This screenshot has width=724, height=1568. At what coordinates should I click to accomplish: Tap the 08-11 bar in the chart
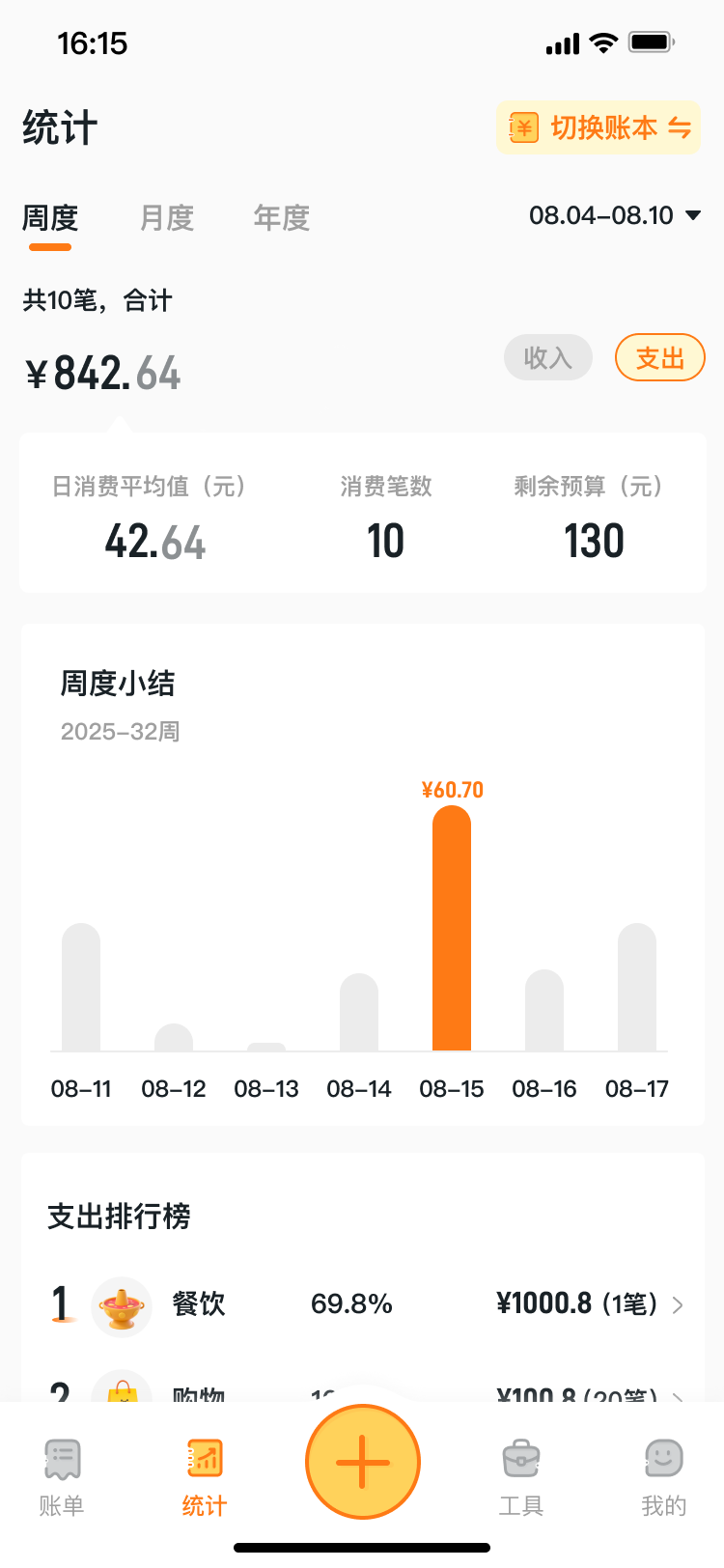tap(81, 988)
